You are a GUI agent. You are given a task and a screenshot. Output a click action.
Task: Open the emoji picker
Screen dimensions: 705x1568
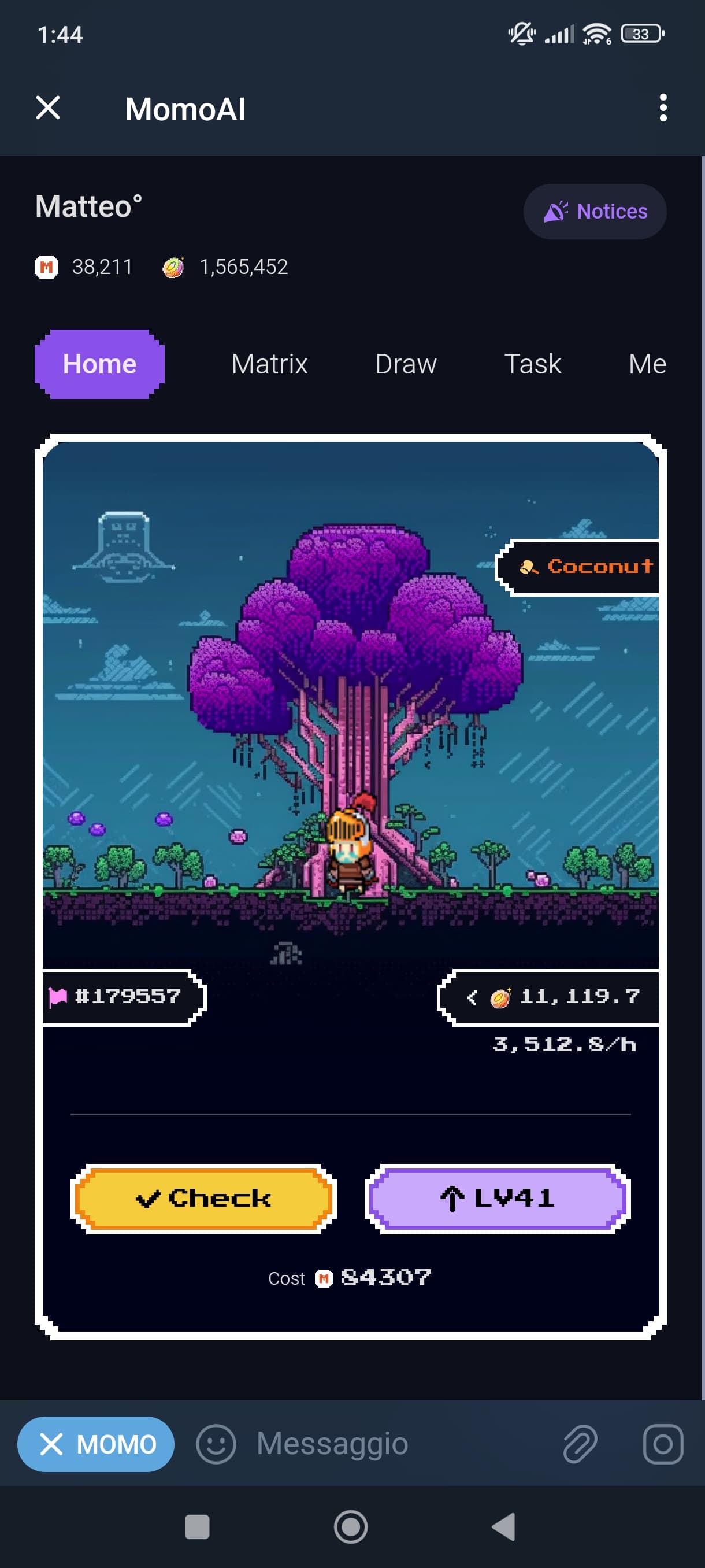[x=216, y=1444]
